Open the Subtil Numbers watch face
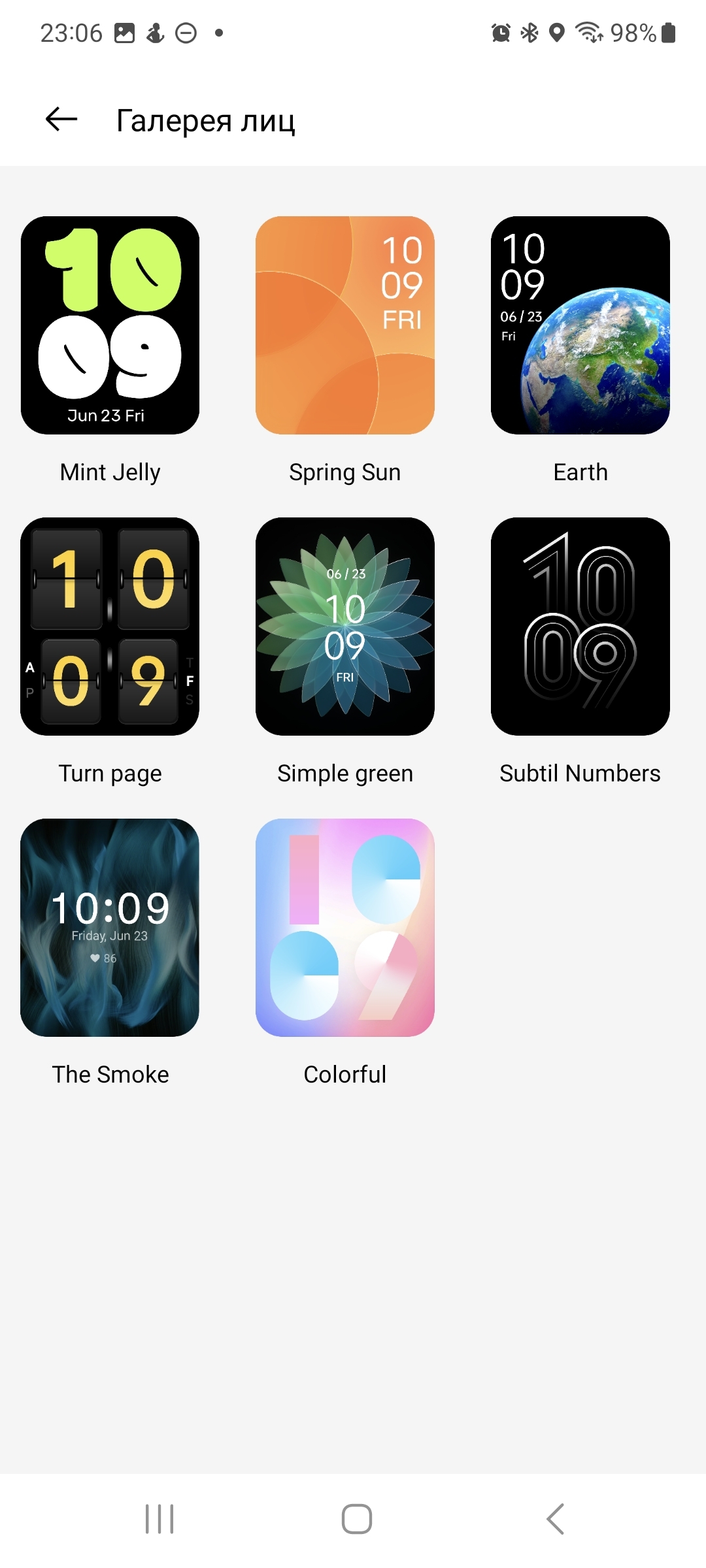 [x=580, y=627]
